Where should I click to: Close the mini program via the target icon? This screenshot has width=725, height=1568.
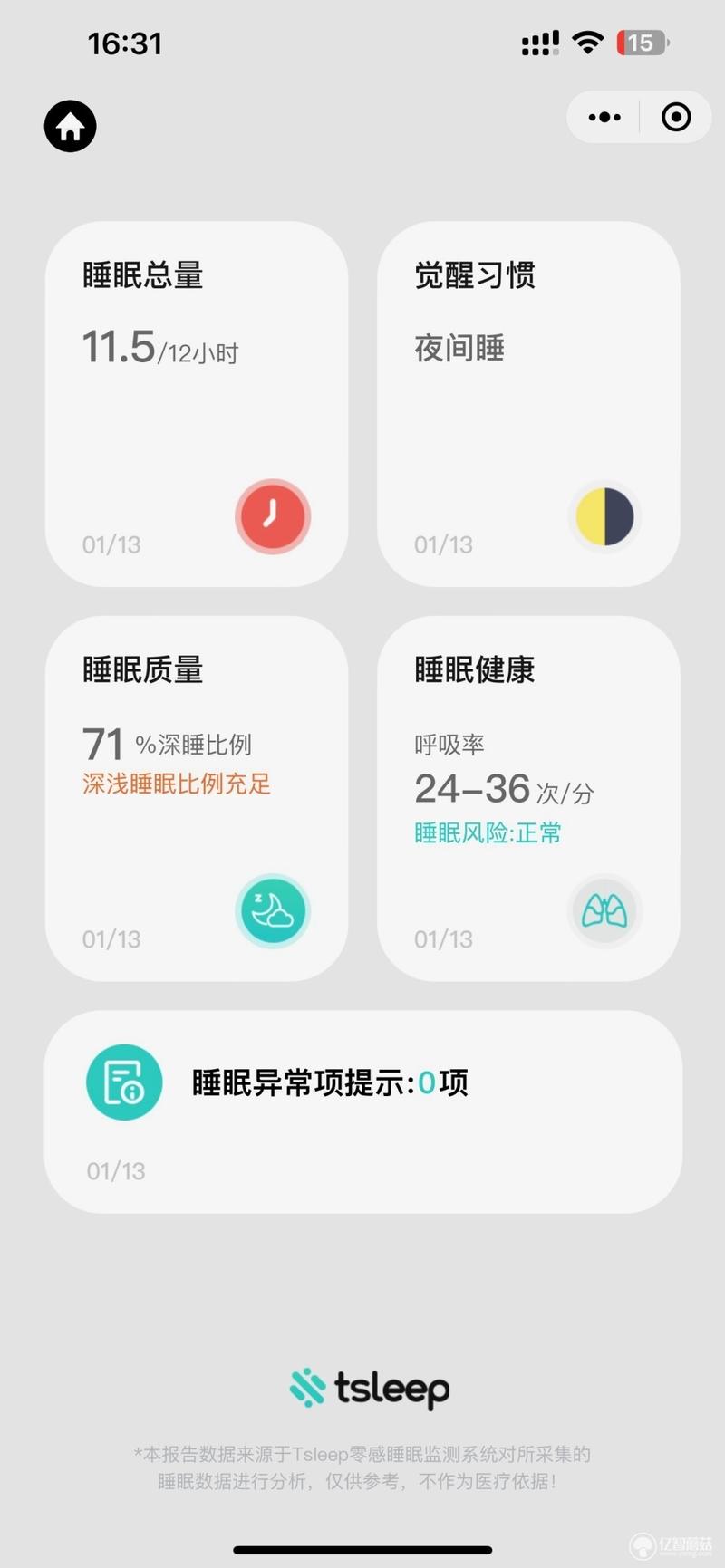coord(676,117)
